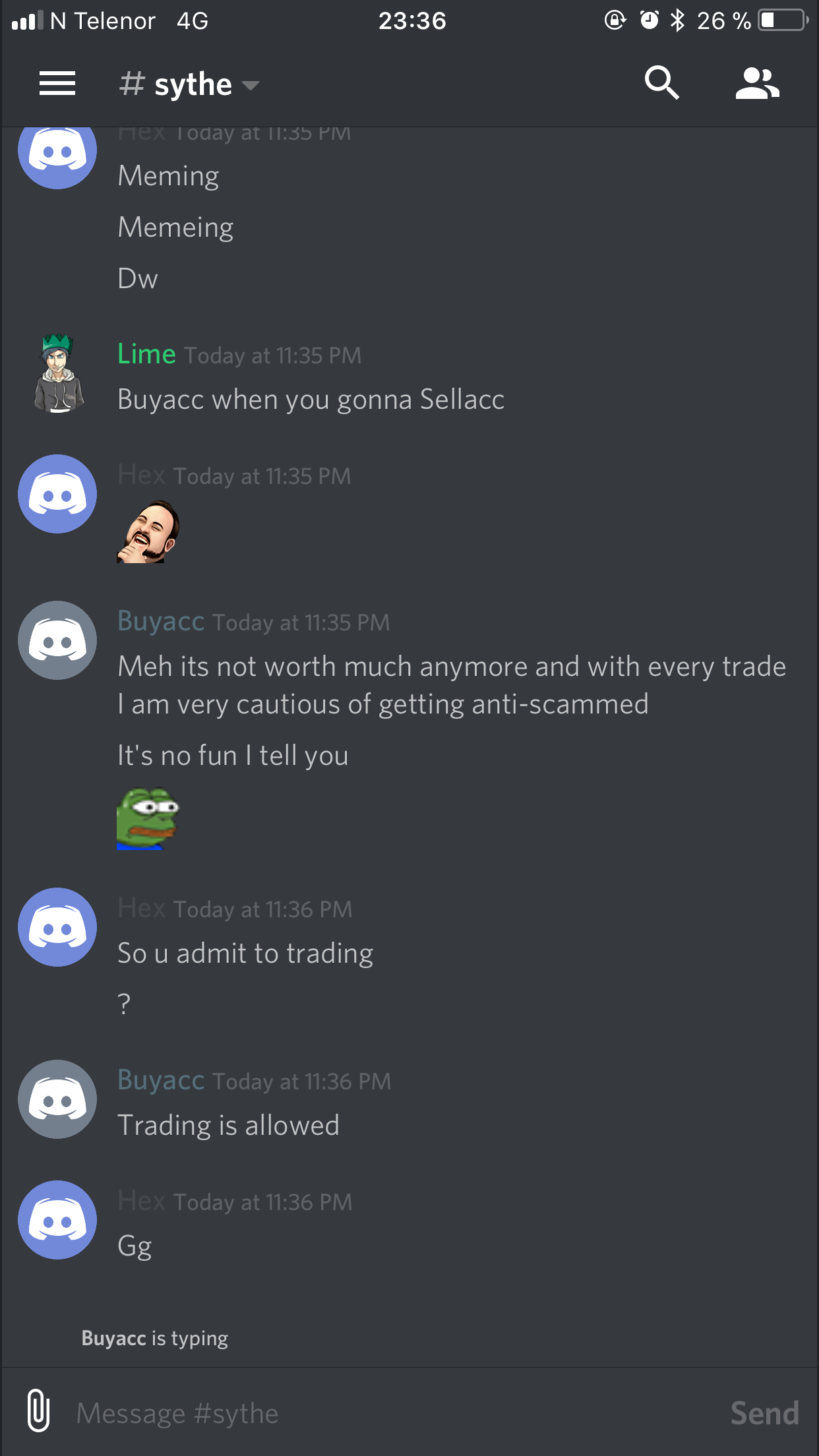The height and width of the screenshot is (1456, 819).
Task: View Buyacc's avatar next to anti-scammed message
Action: 57,640
